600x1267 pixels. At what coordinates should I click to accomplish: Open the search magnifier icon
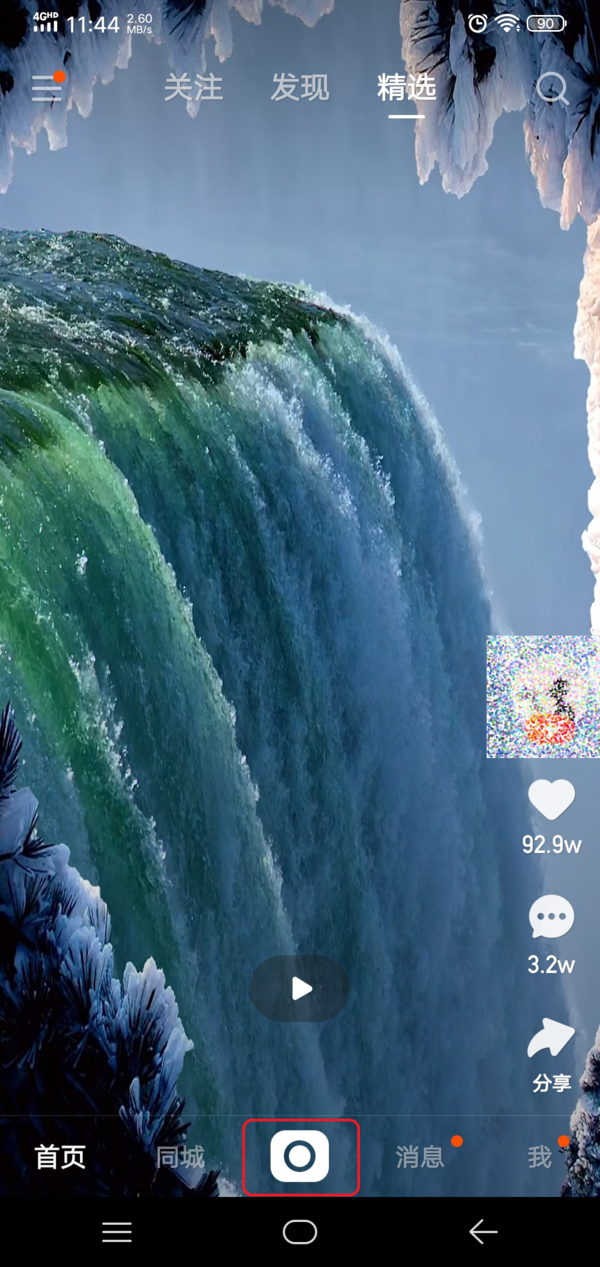pyautogui.click(x=552, y=89)
